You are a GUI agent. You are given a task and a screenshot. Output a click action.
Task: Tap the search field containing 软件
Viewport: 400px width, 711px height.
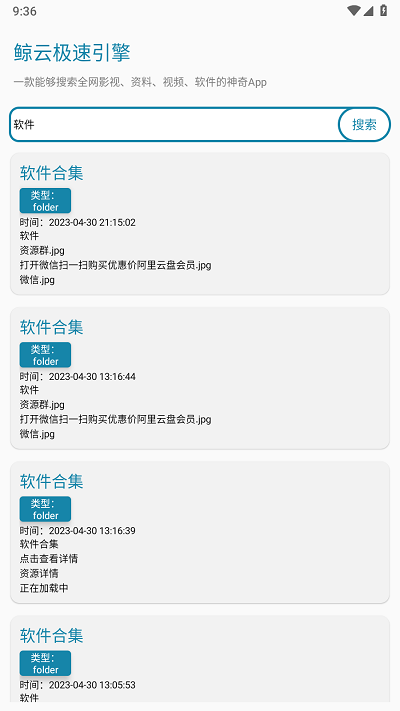(175, 125)
